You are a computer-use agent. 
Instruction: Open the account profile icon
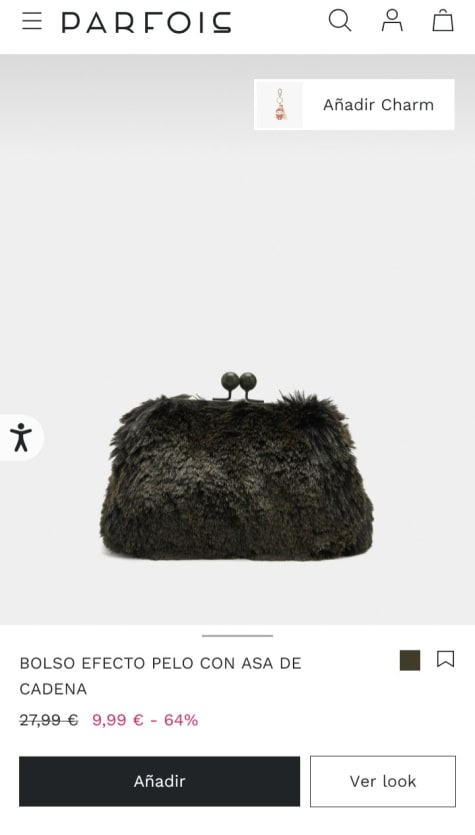pyautogui.click(x=392, y=21)
